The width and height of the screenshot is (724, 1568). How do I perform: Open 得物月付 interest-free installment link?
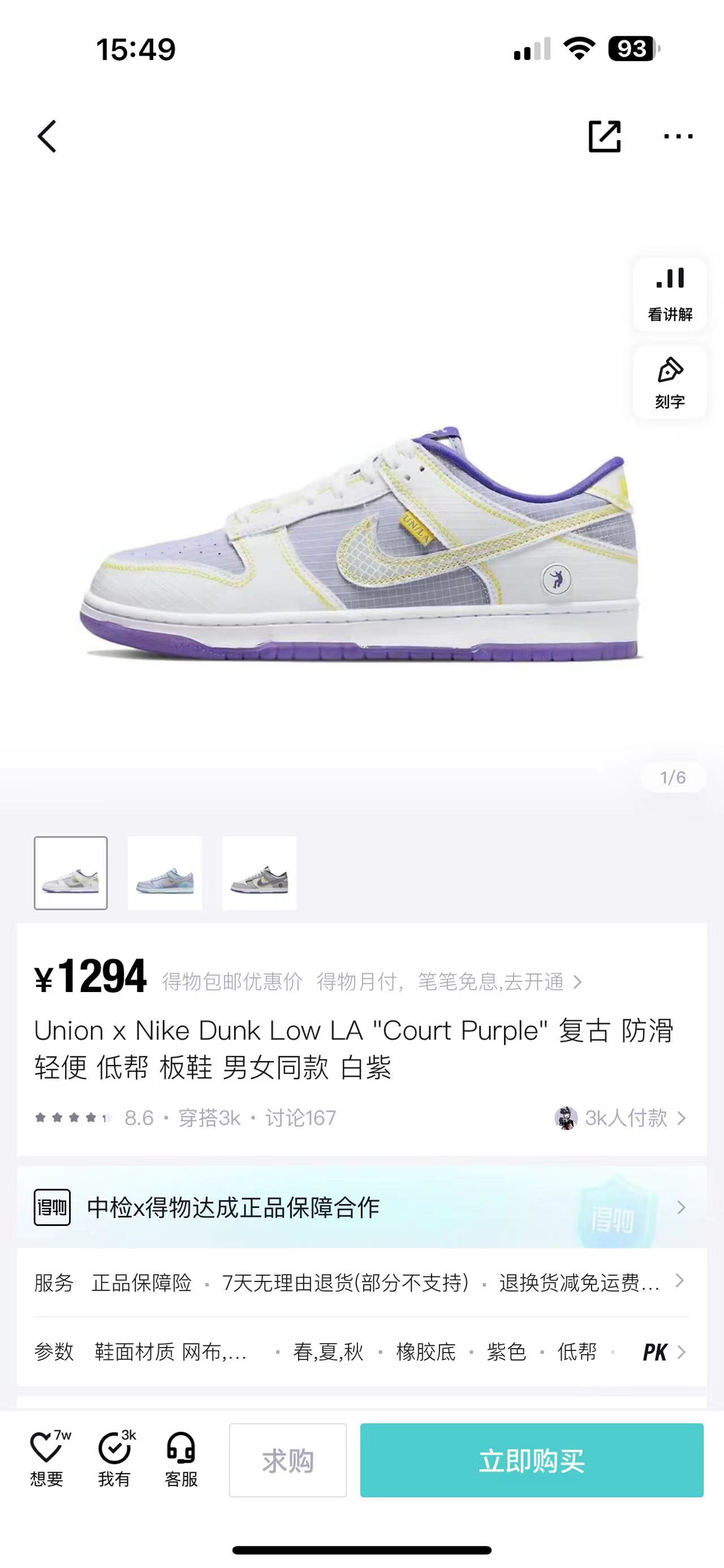pyautogui.click(x=449, y=981)
